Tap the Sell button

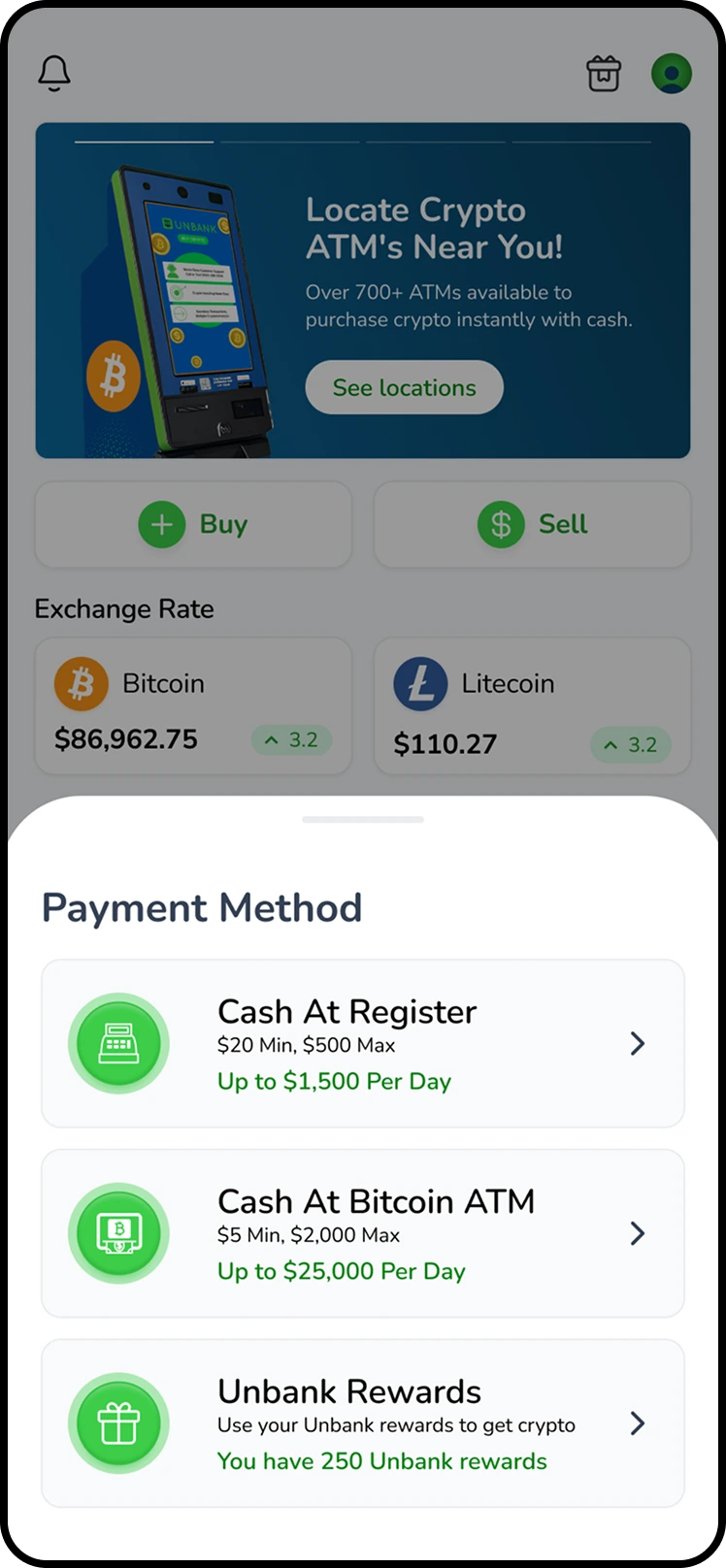pos(532,525)
